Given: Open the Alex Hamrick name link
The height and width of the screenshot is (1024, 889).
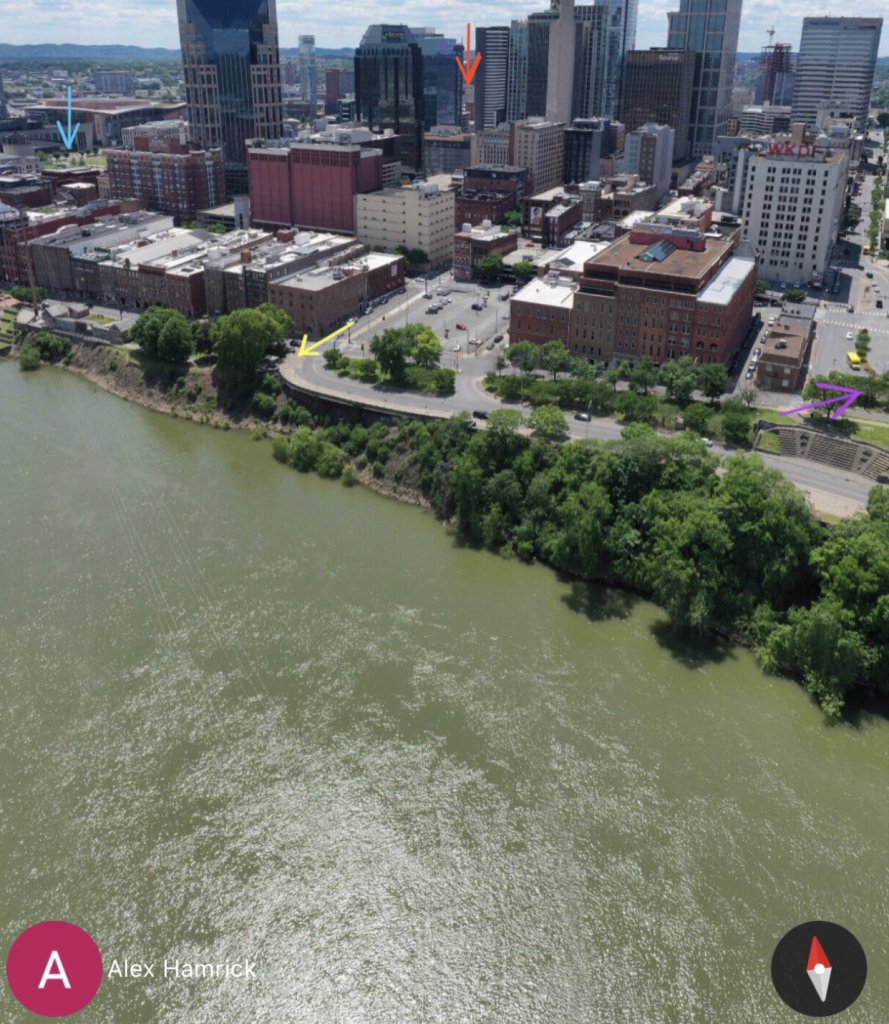Looking at the screenshot, I should point(181,969).
